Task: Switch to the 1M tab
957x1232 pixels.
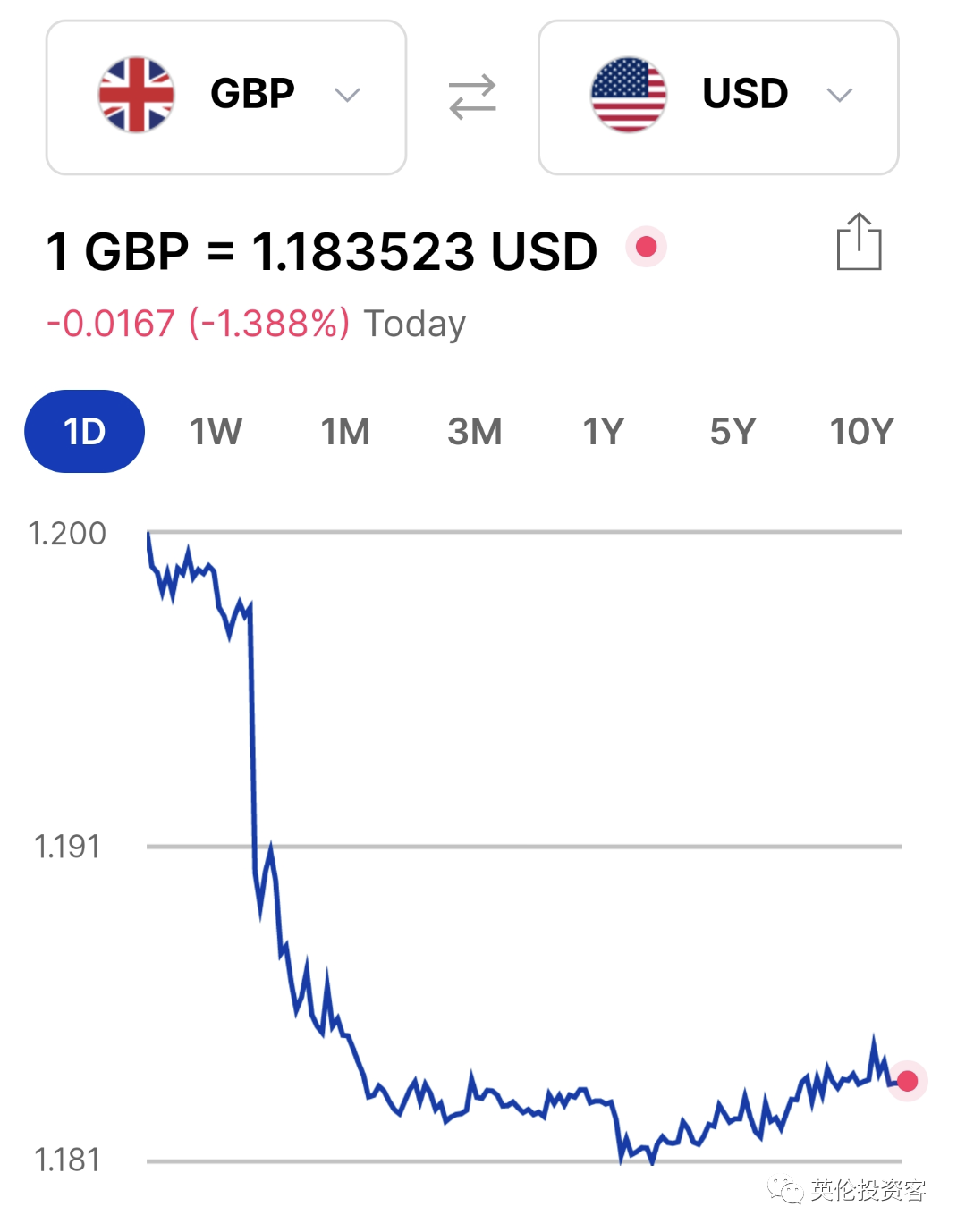Action: tap(346, 430)
